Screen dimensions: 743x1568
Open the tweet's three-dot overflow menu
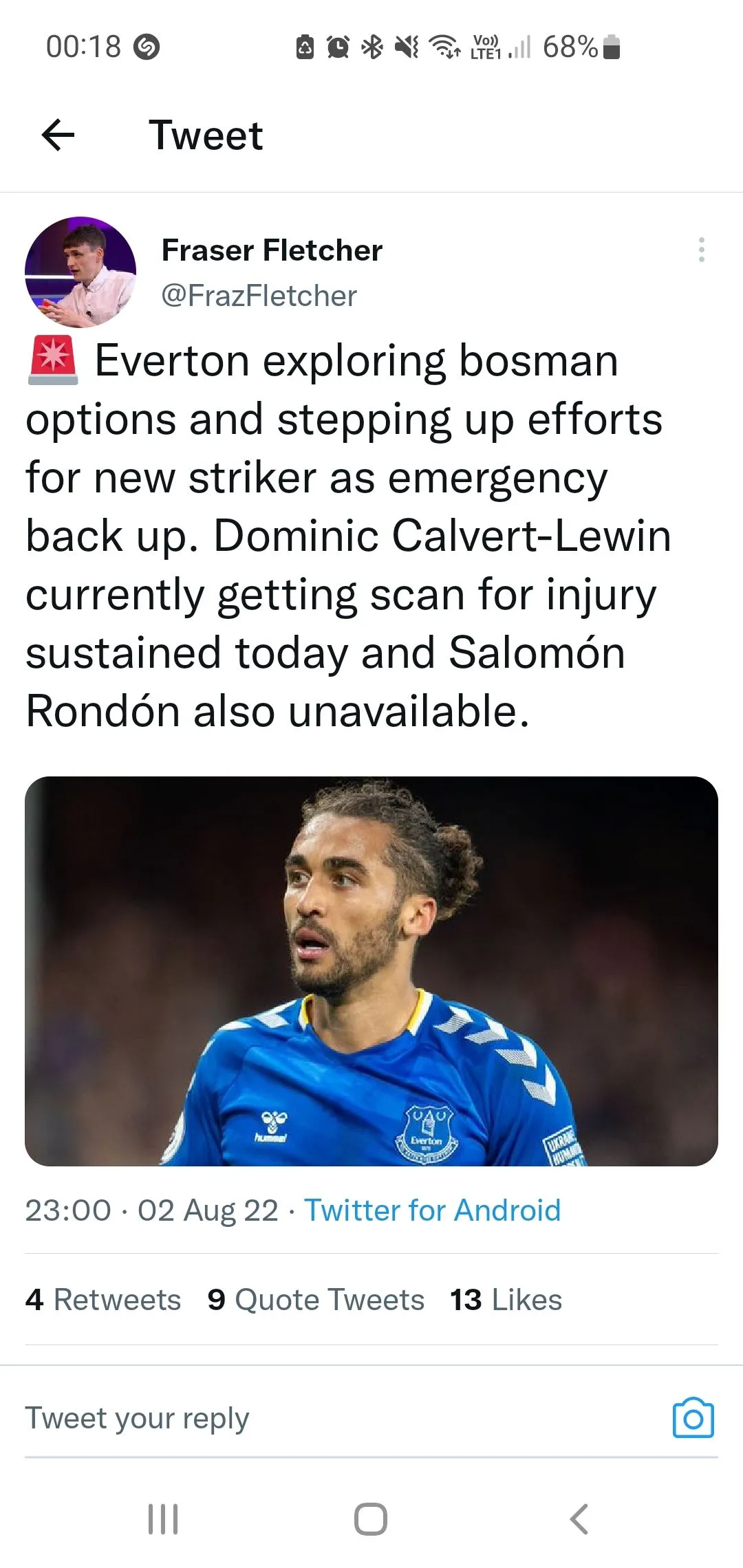tap(701, 250)
